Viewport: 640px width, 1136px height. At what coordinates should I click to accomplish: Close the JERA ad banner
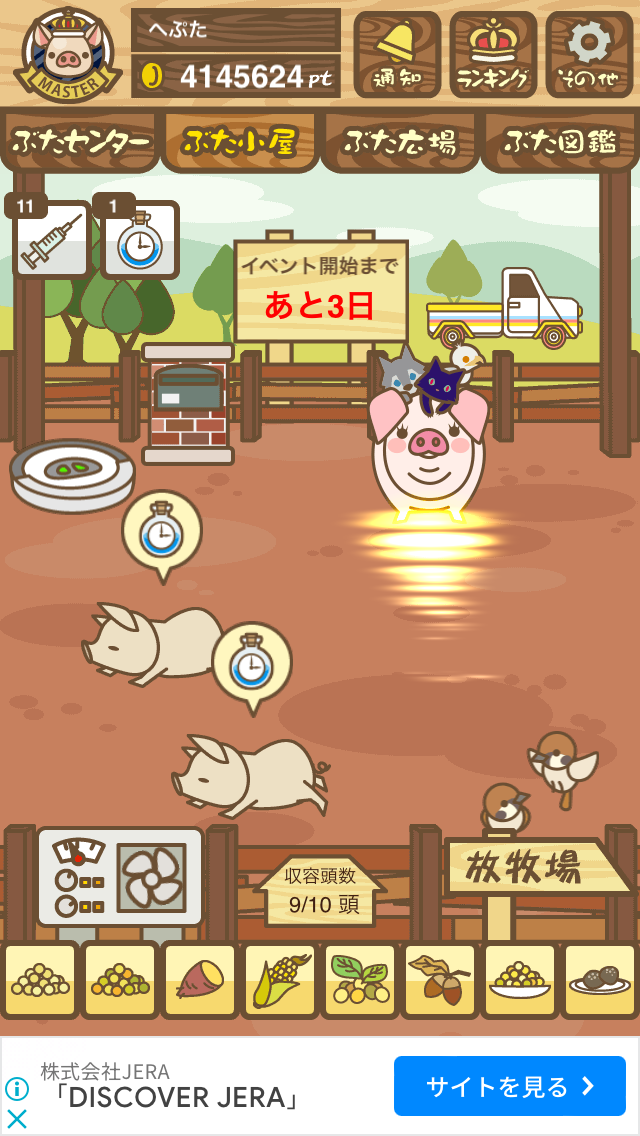(x=17, y=1118)
